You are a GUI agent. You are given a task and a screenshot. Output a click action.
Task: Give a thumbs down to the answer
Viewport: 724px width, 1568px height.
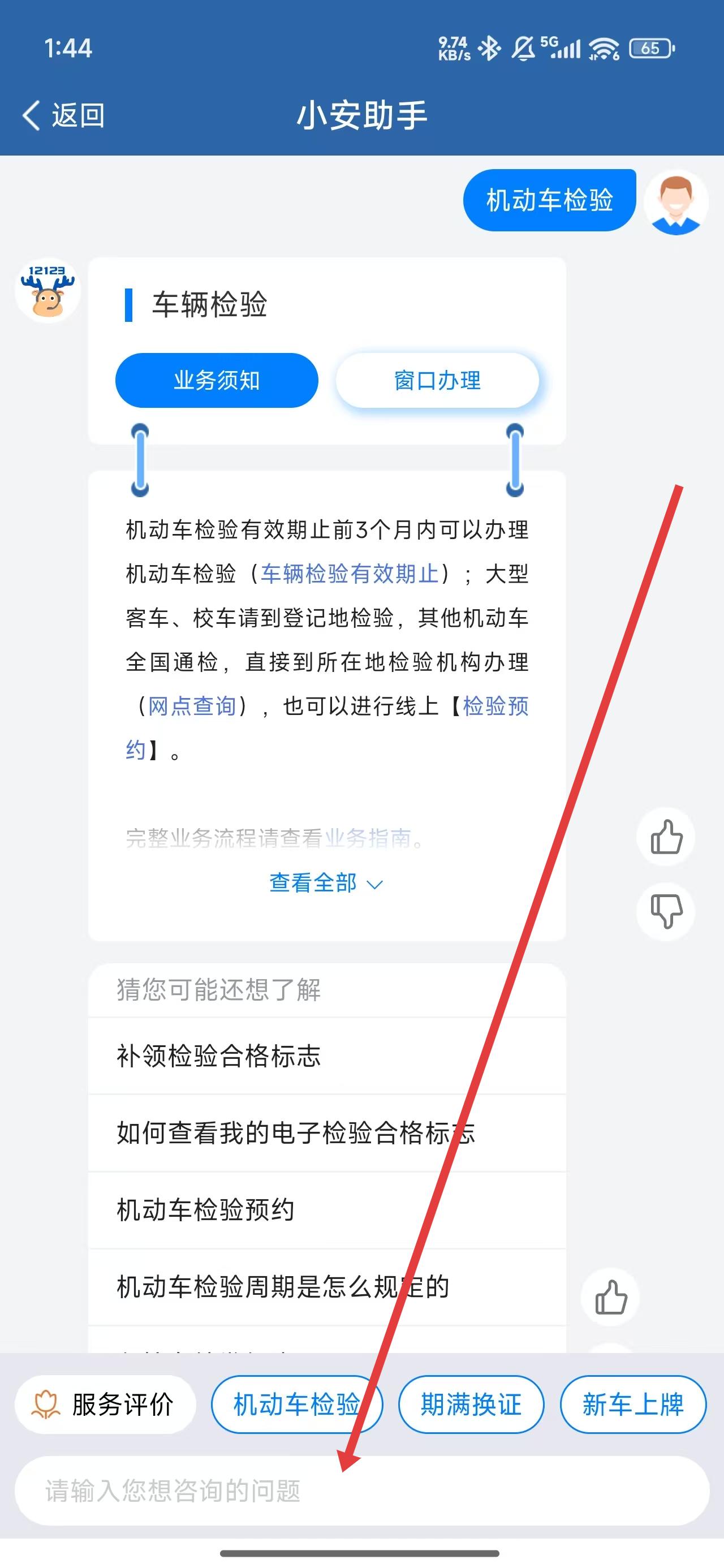point(666,911)
